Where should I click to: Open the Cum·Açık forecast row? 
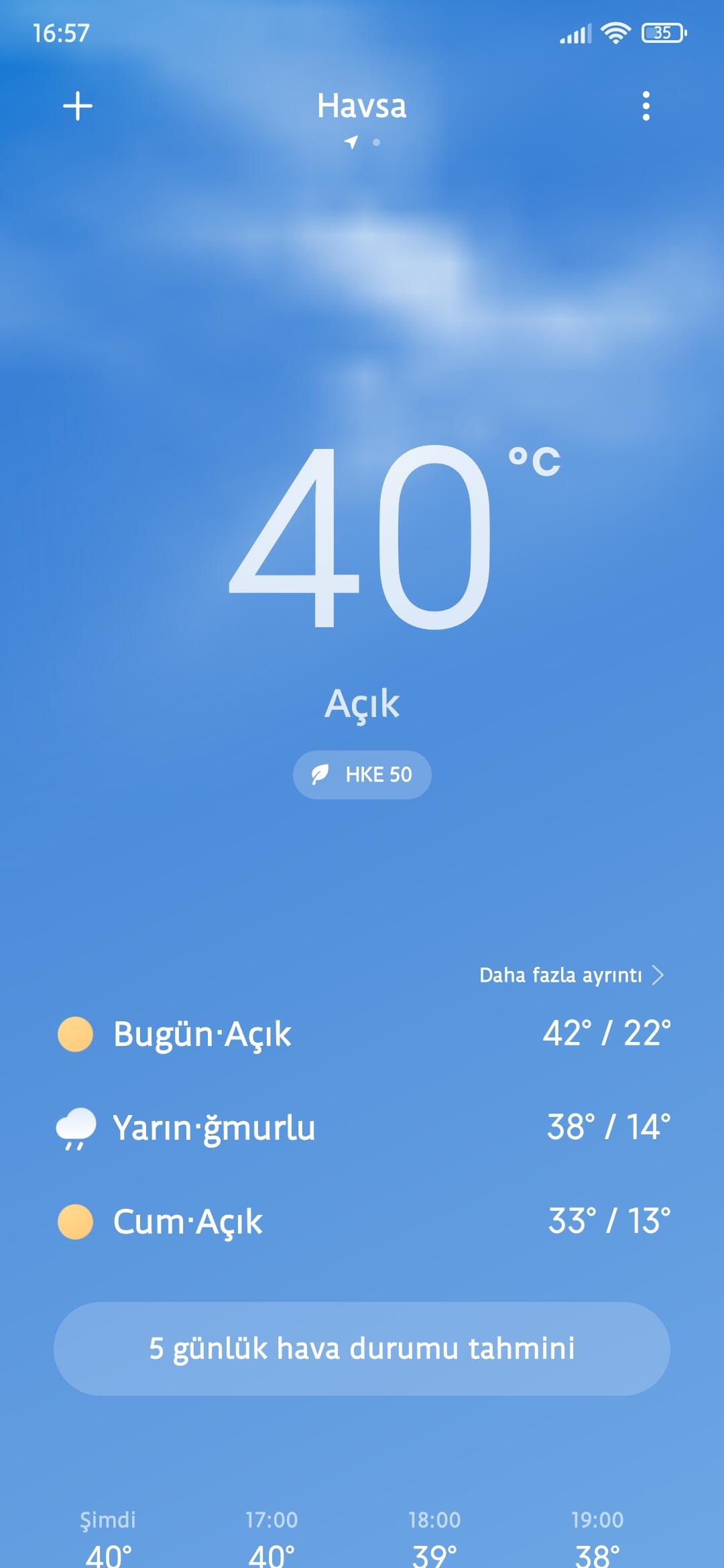coord(362,1221)
